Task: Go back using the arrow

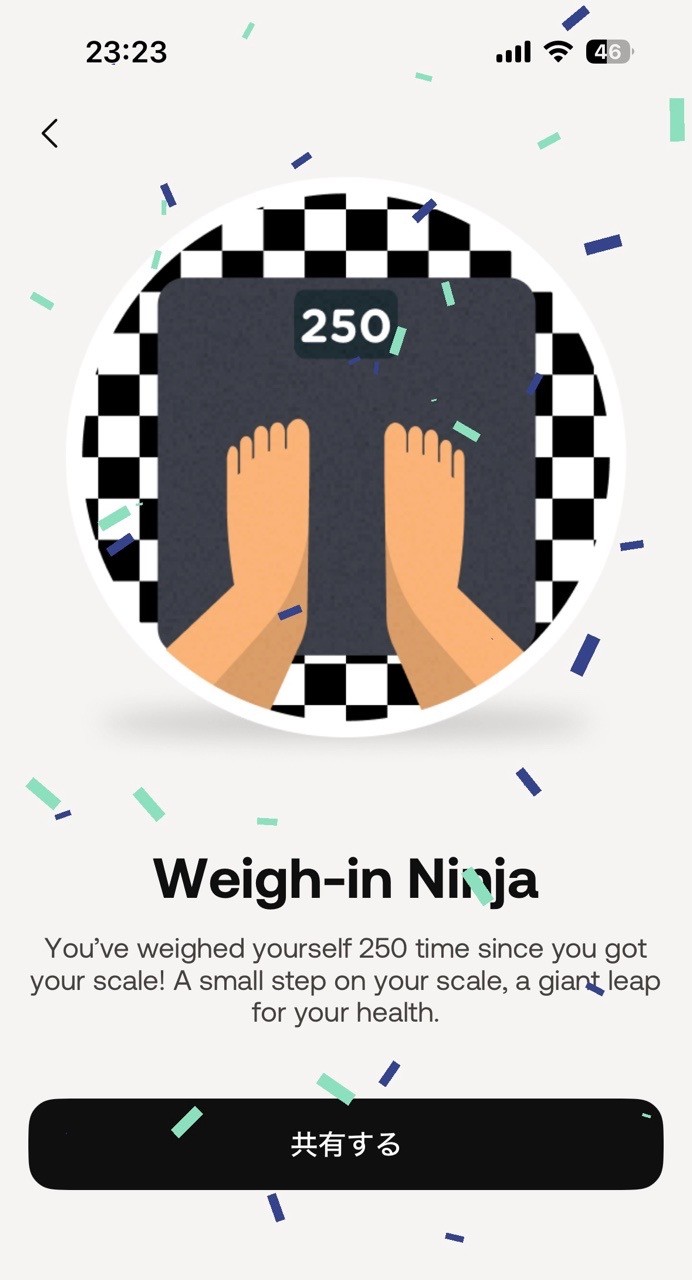Action: tap(50, 133)
